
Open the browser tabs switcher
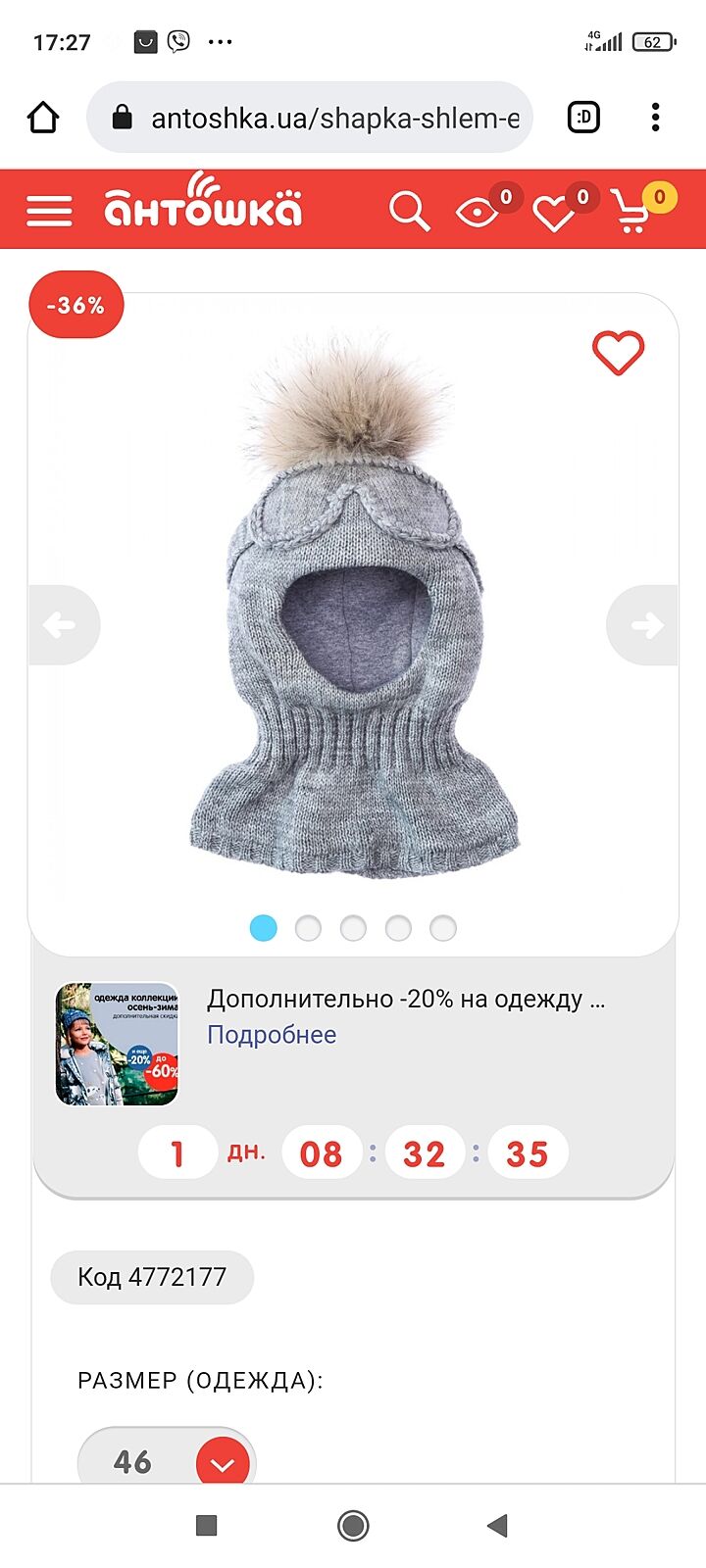click(584, 119)
